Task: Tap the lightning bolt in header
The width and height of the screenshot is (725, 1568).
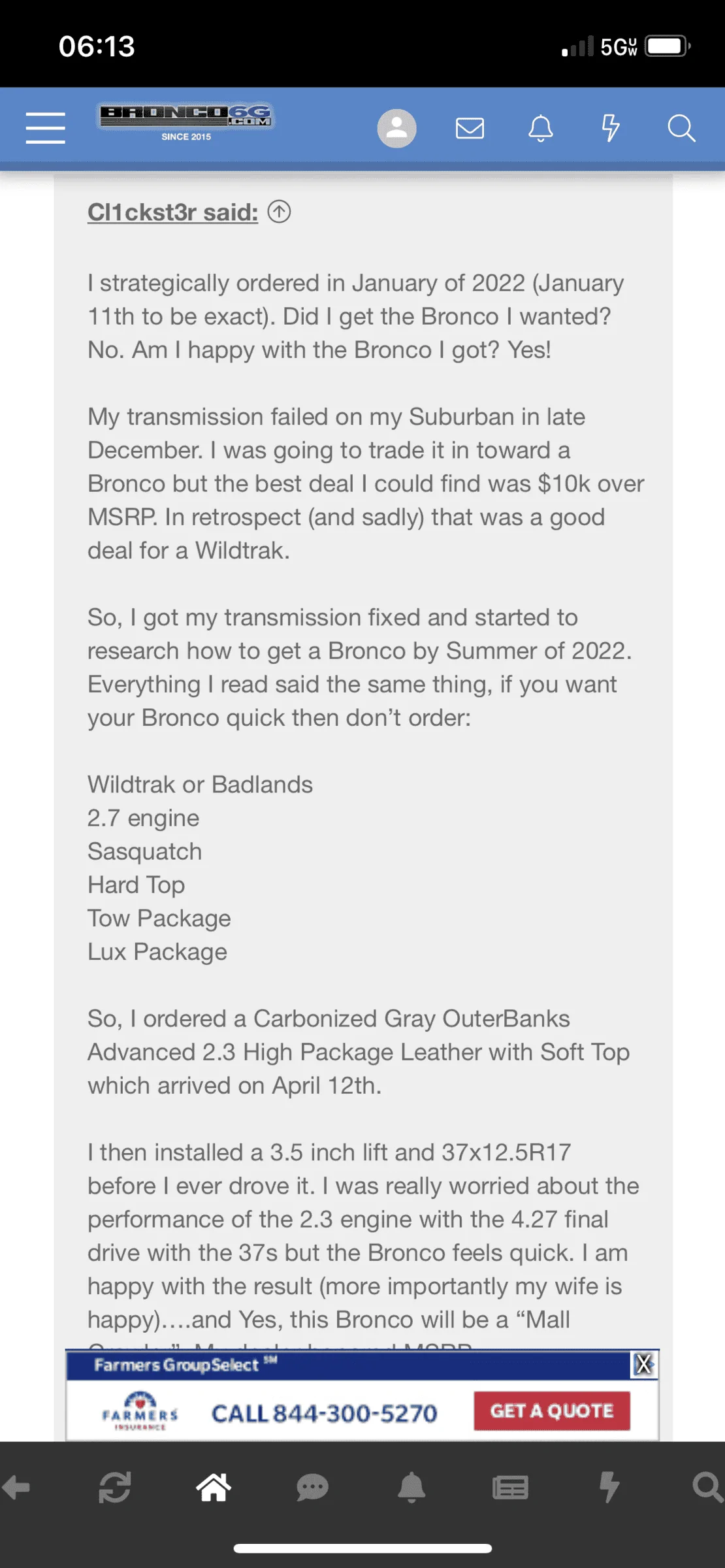Action: click(611, 128)
